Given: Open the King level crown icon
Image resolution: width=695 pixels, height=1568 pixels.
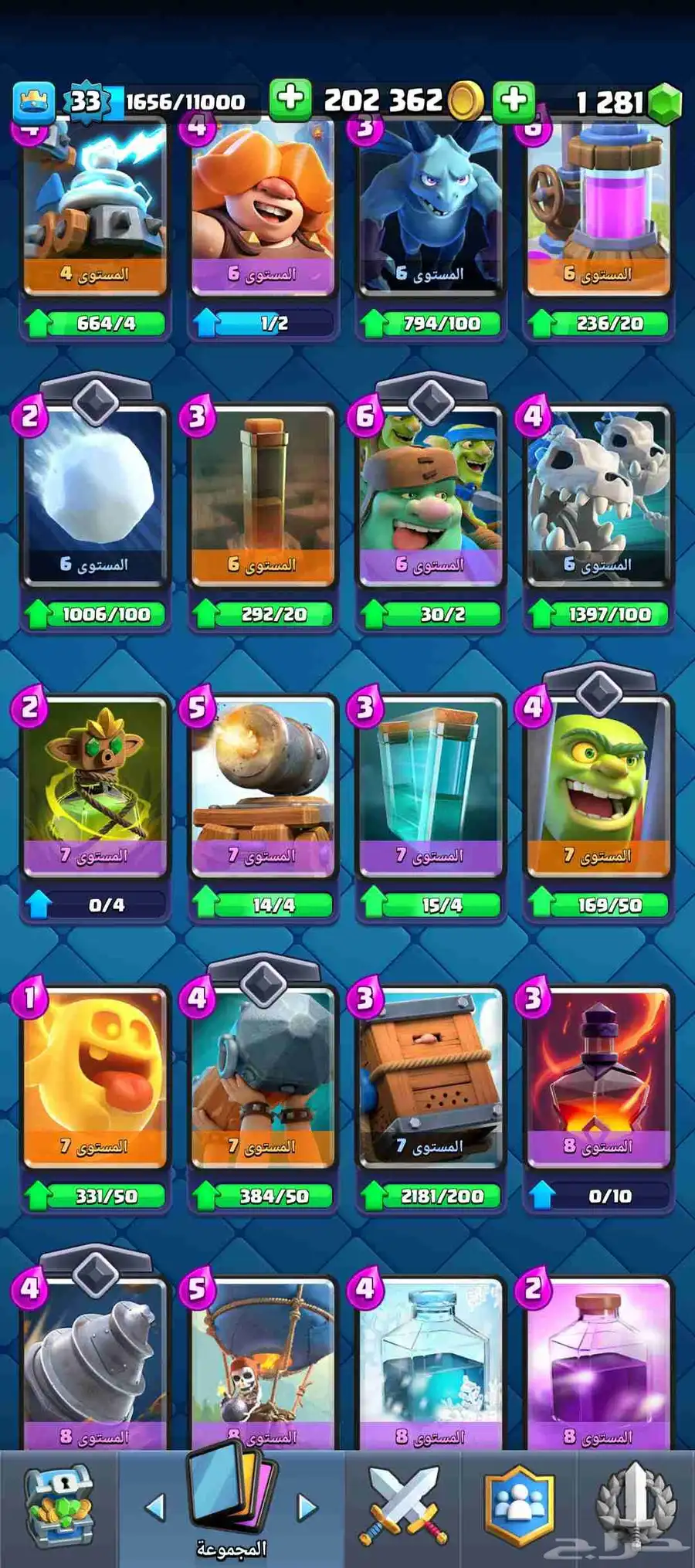Looking at the screenshot, I should 34,102.
